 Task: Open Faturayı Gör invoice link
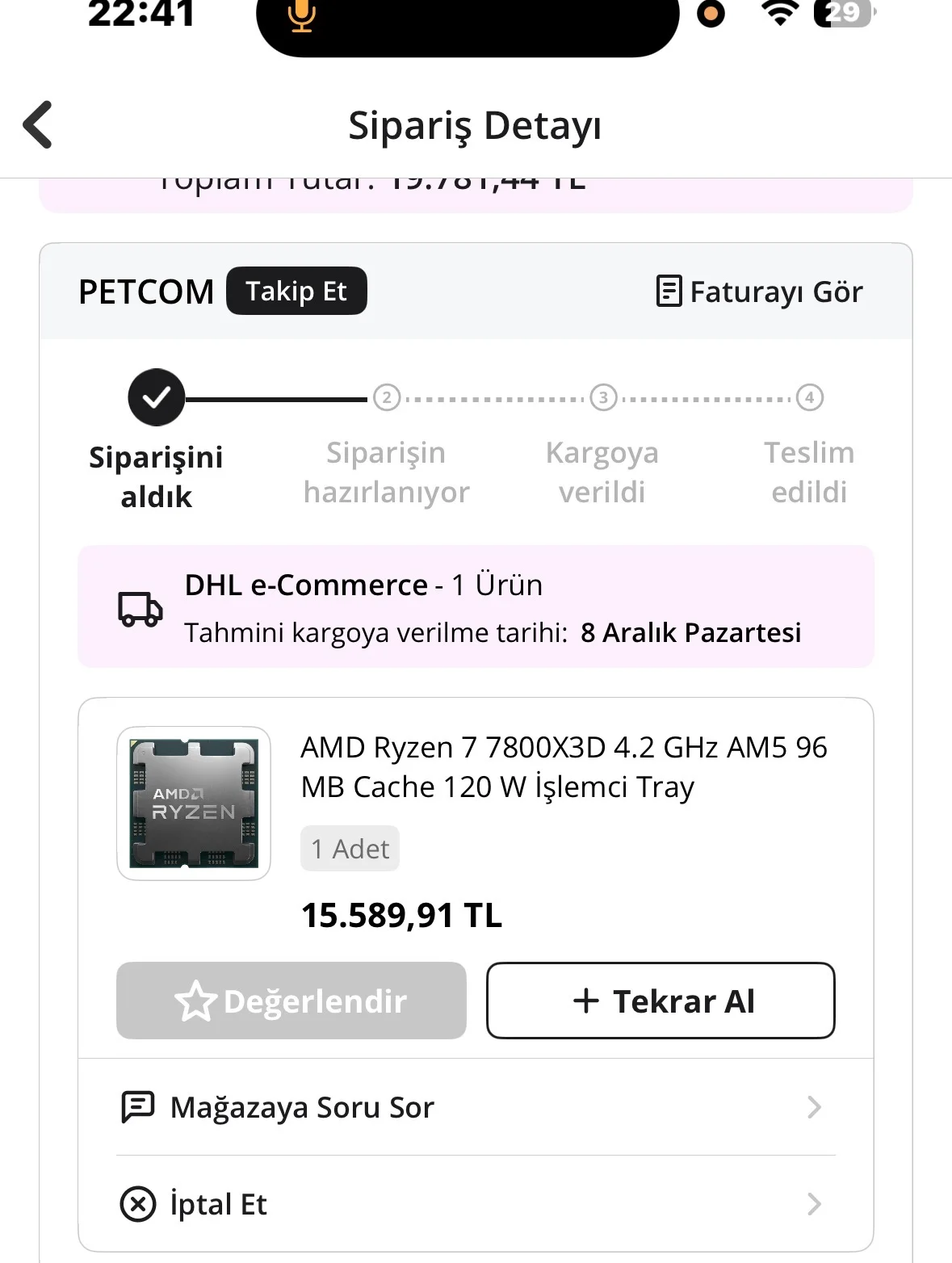click(759, 292)
